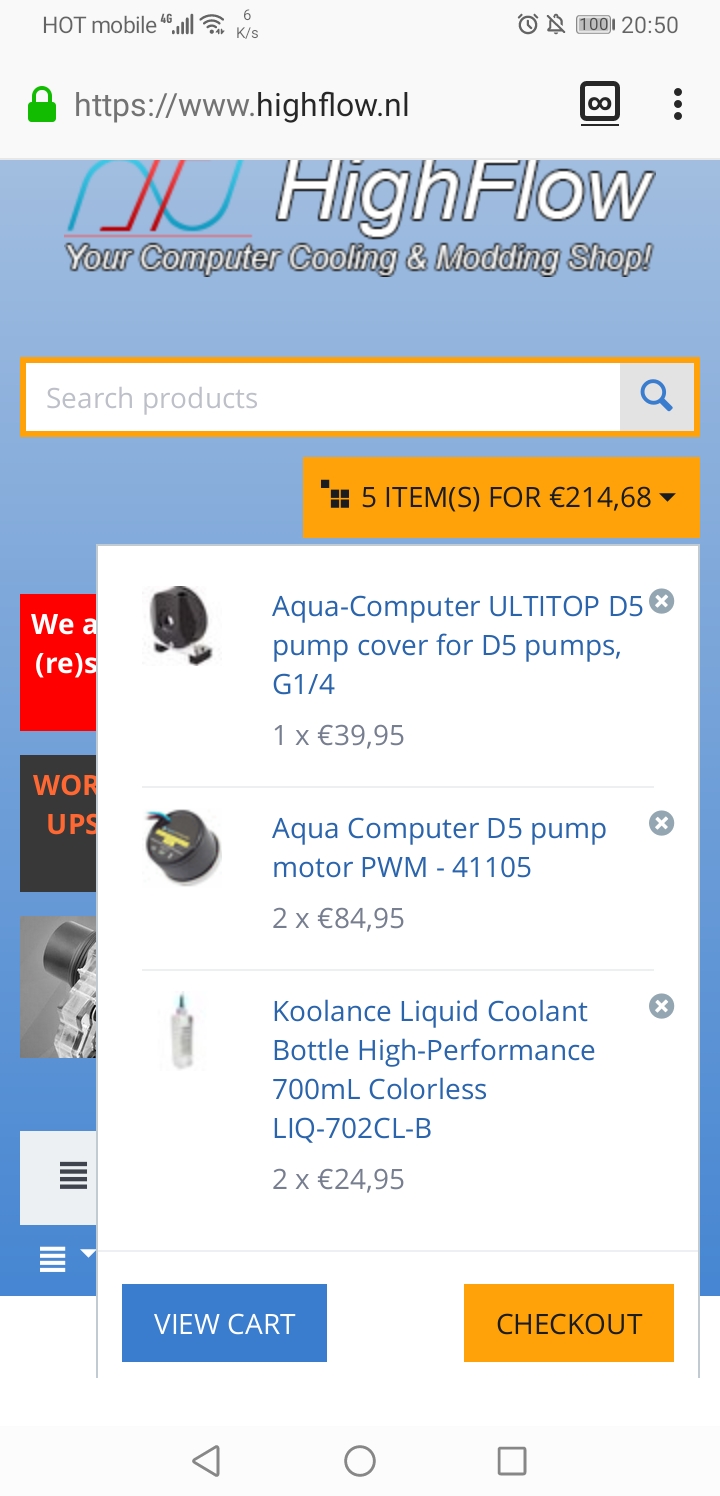Tap the highflow.nl address bar
Image resolution: width=720 pixels, height=1496 pixels.
tap(290, 105)
